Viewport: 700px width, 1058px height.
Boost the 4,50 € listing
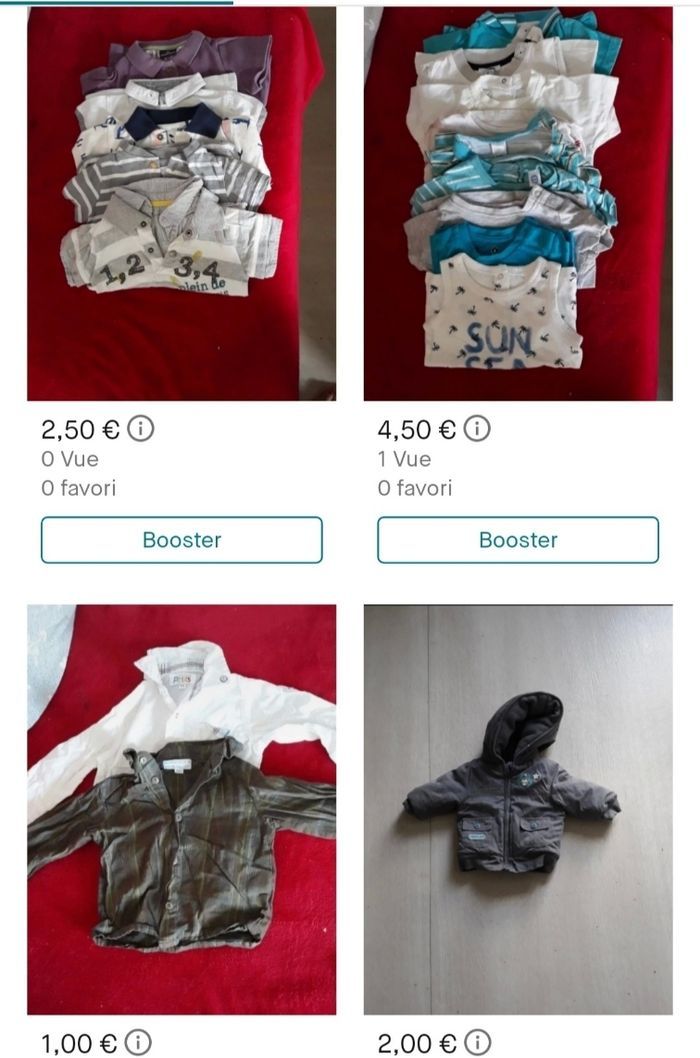(518, 540)
